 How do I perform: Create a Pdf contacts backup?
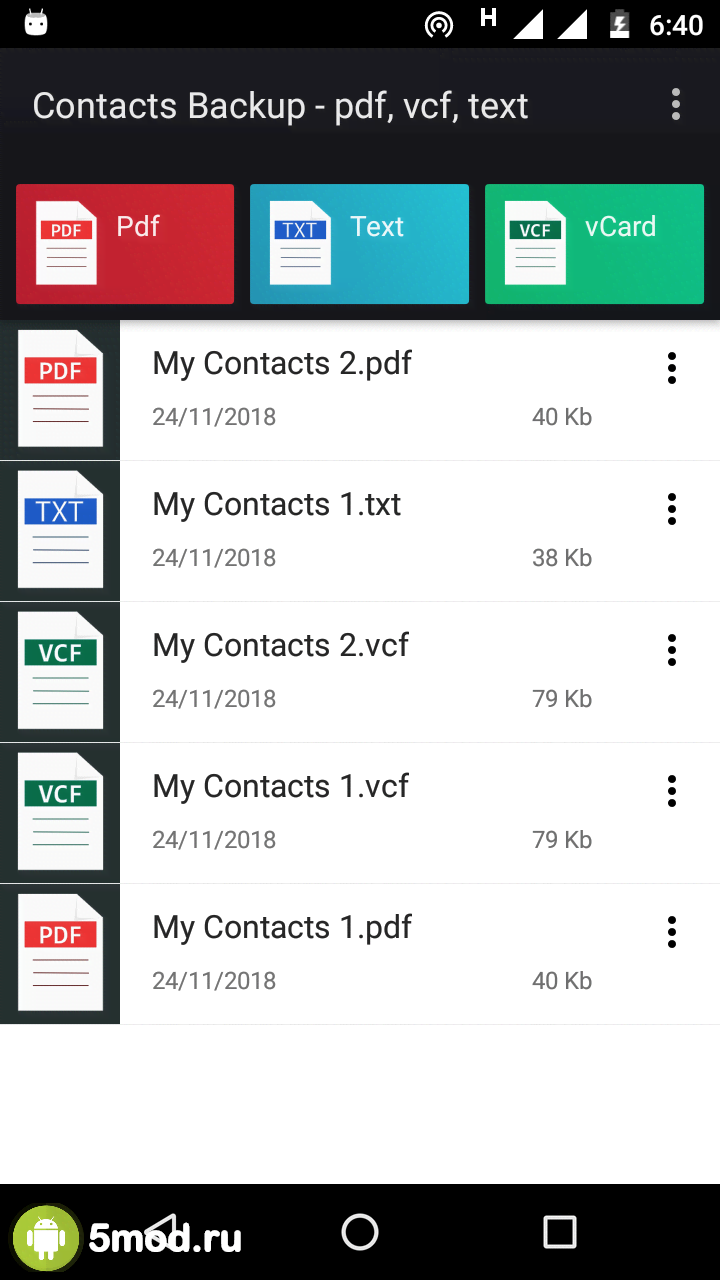click(x=125, y=244)
